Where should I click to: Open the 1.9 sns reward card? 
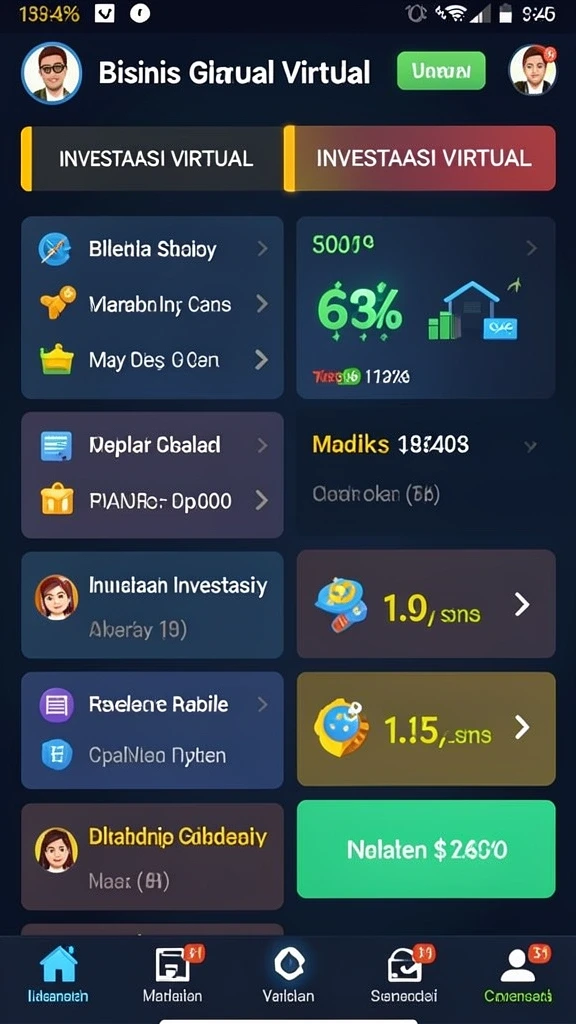(x=426, y=604)
